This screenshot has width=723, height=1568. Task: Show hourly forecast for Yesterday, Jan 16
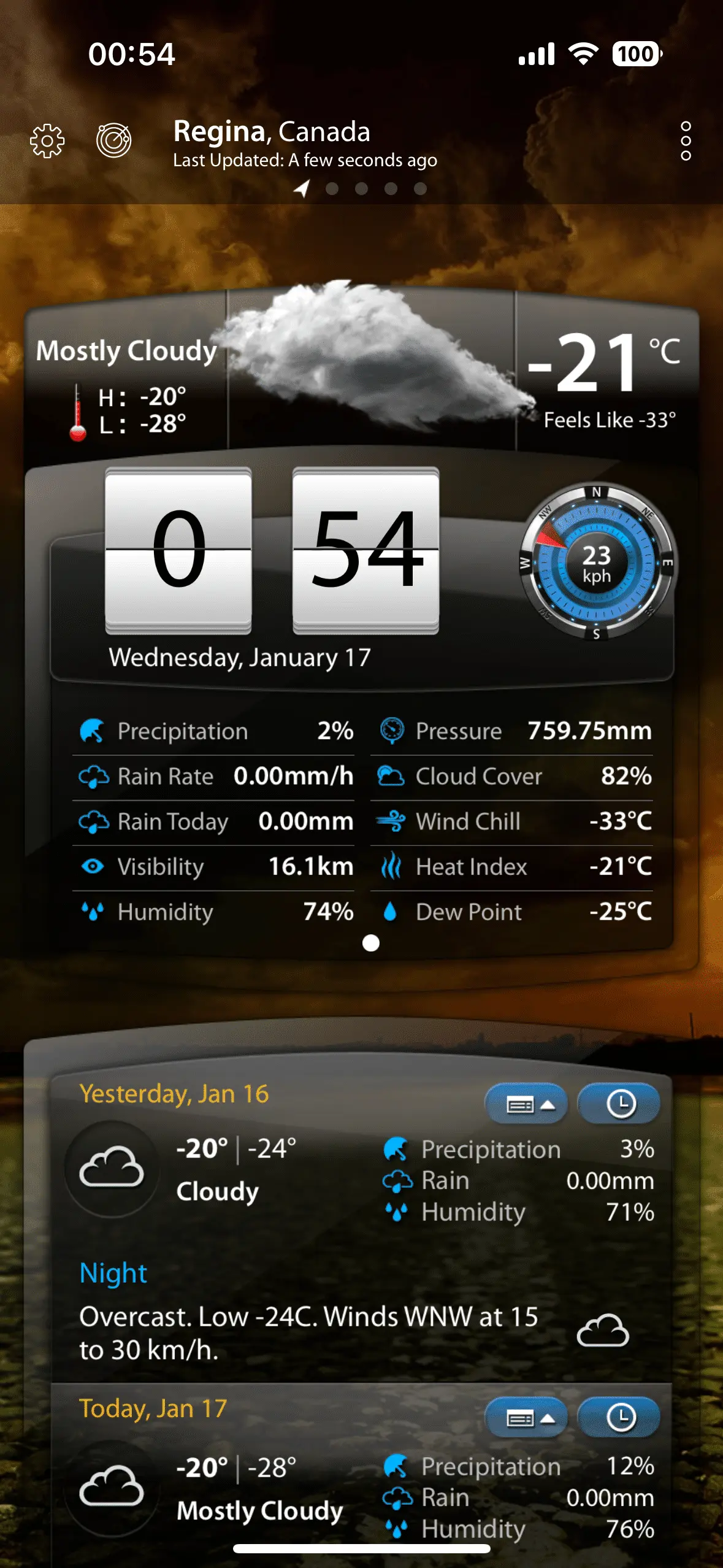point(619,1104)
